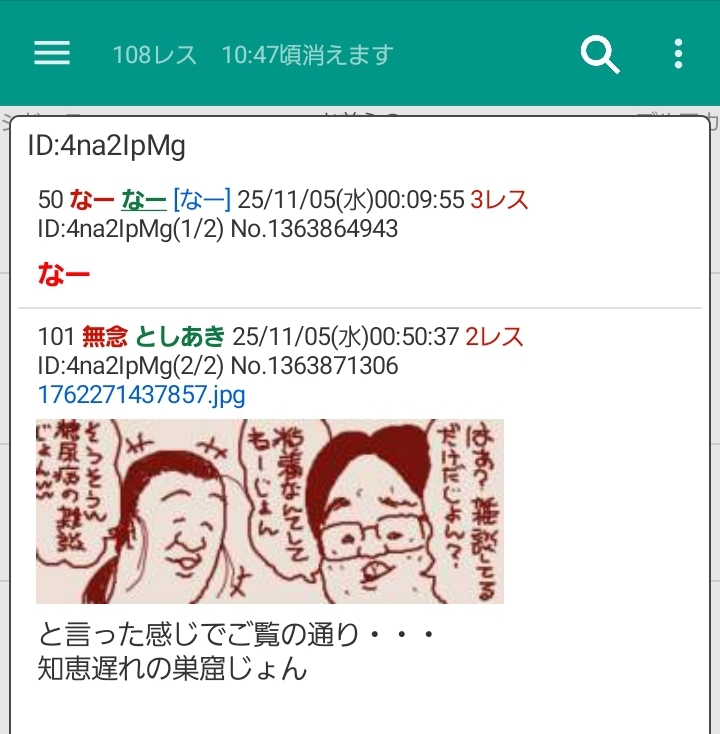Tap the [なー] mail link on post 50
720x734 pixels.
[x=201, y=199]
